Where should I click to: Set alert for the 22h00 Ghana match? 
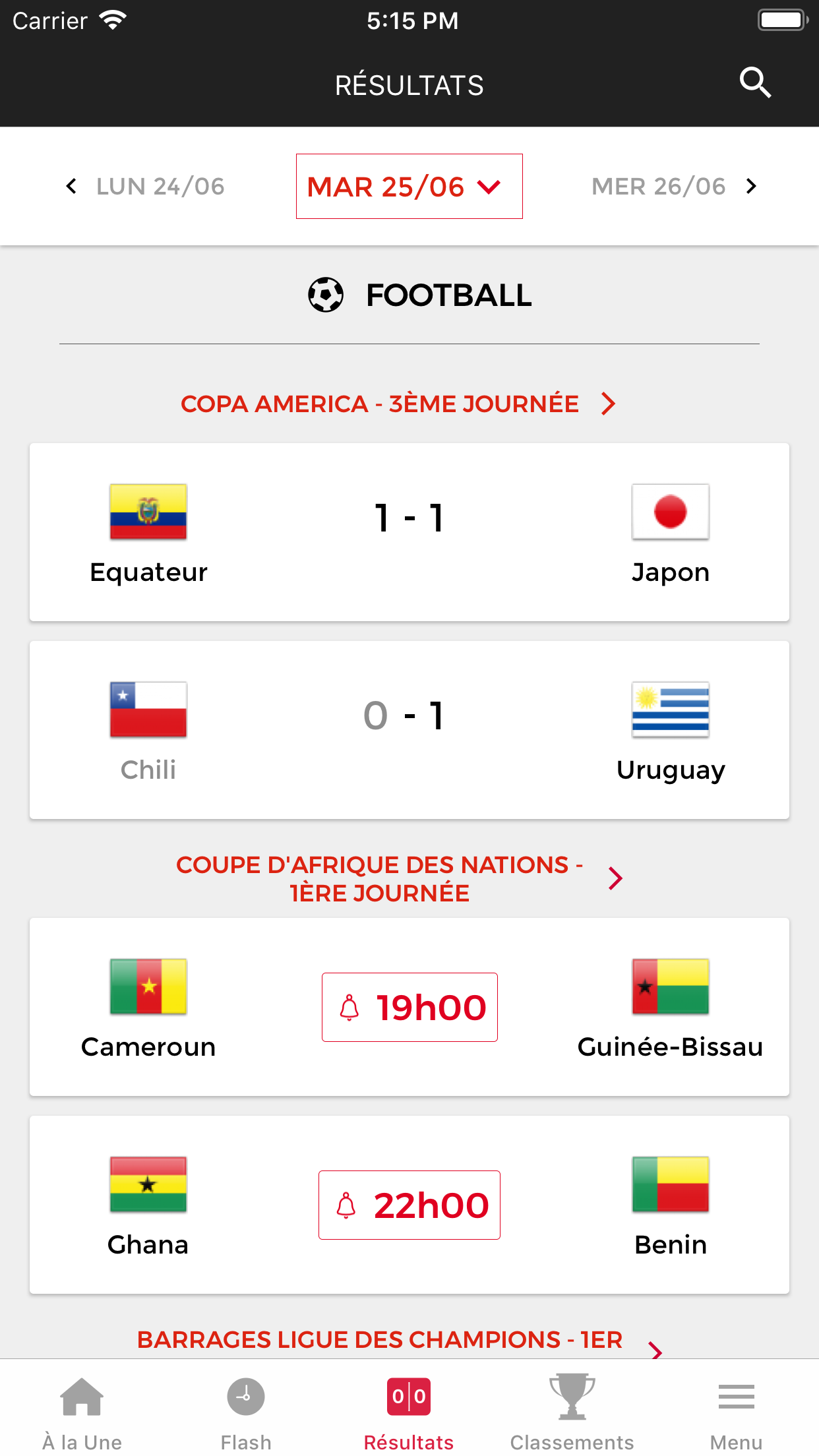(x=409, y=1205)
